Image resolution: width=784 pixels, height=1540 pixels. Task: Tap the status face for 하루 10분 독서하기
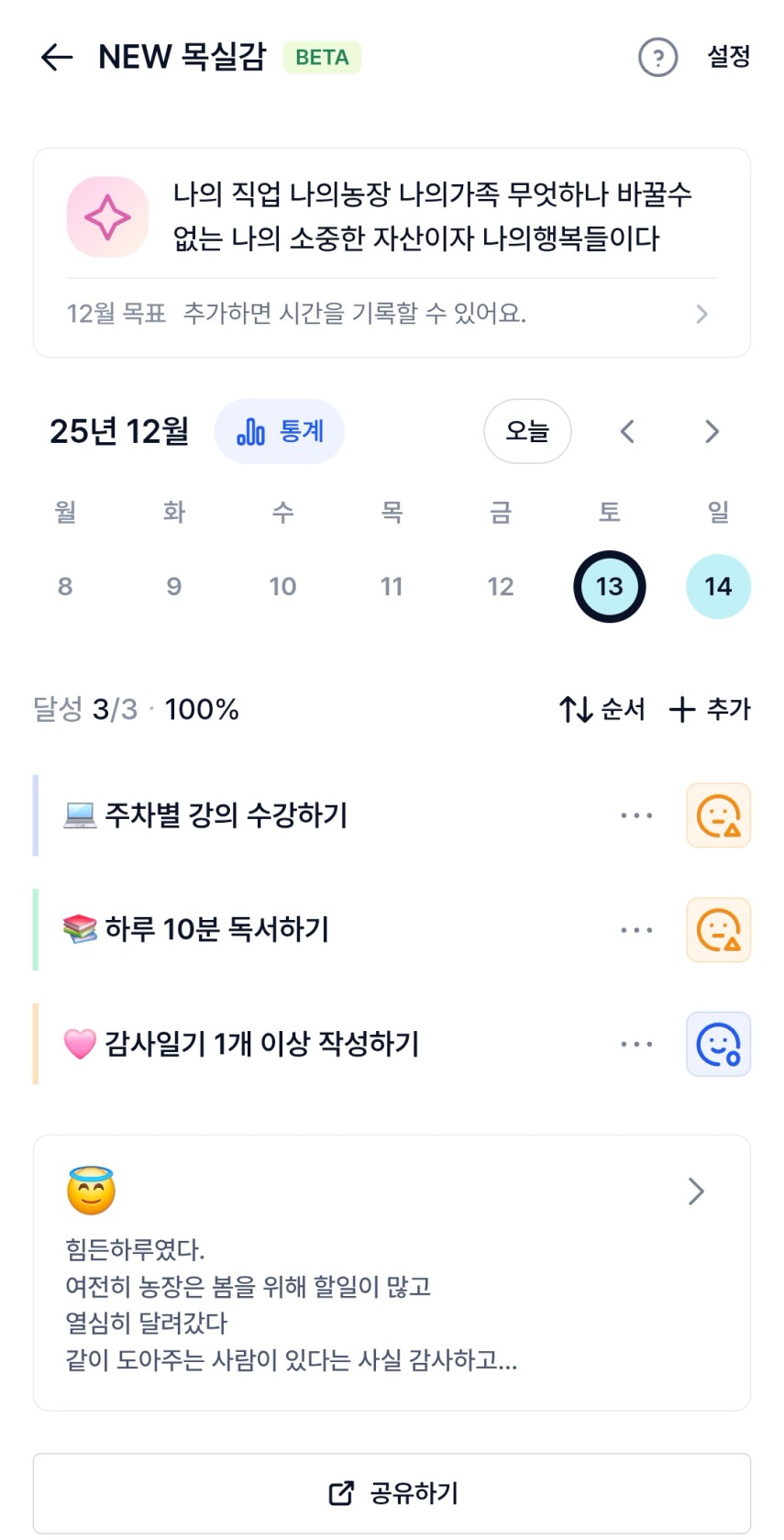[718, 930]
